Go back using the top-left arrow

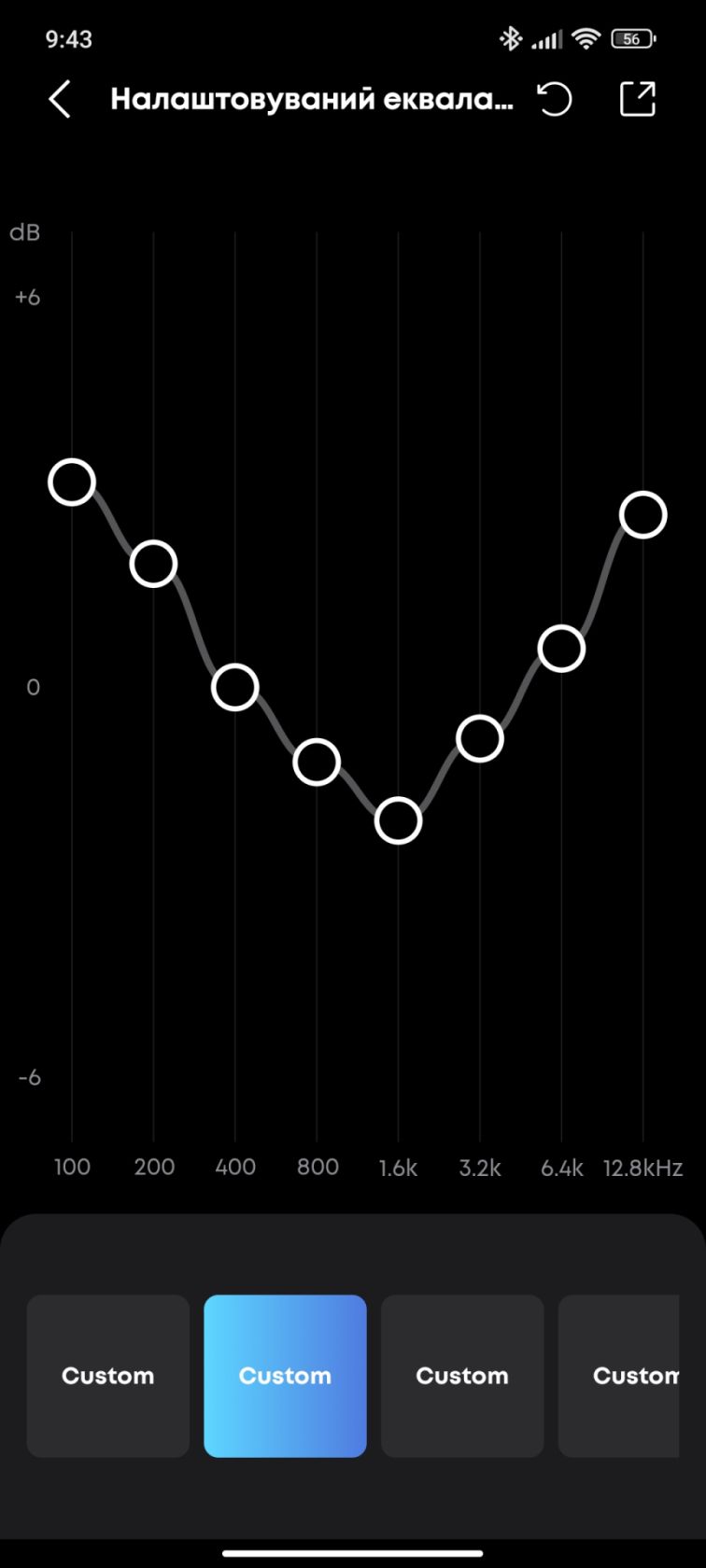pyautogui.click(x=60, y=99)
